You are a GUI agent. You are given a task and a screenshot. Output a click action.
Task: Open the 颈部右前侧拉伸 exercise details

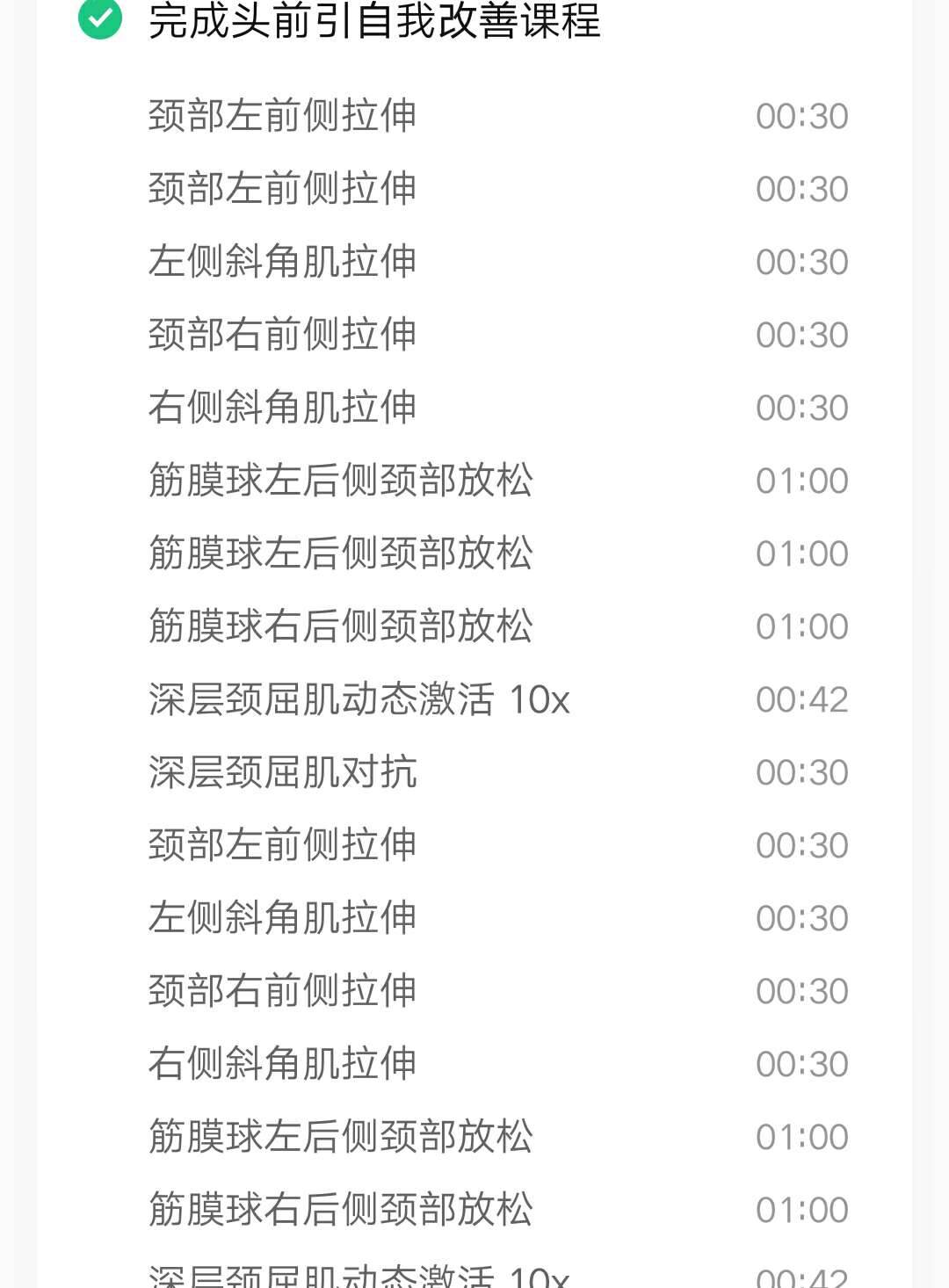click(x=281, y=333)
